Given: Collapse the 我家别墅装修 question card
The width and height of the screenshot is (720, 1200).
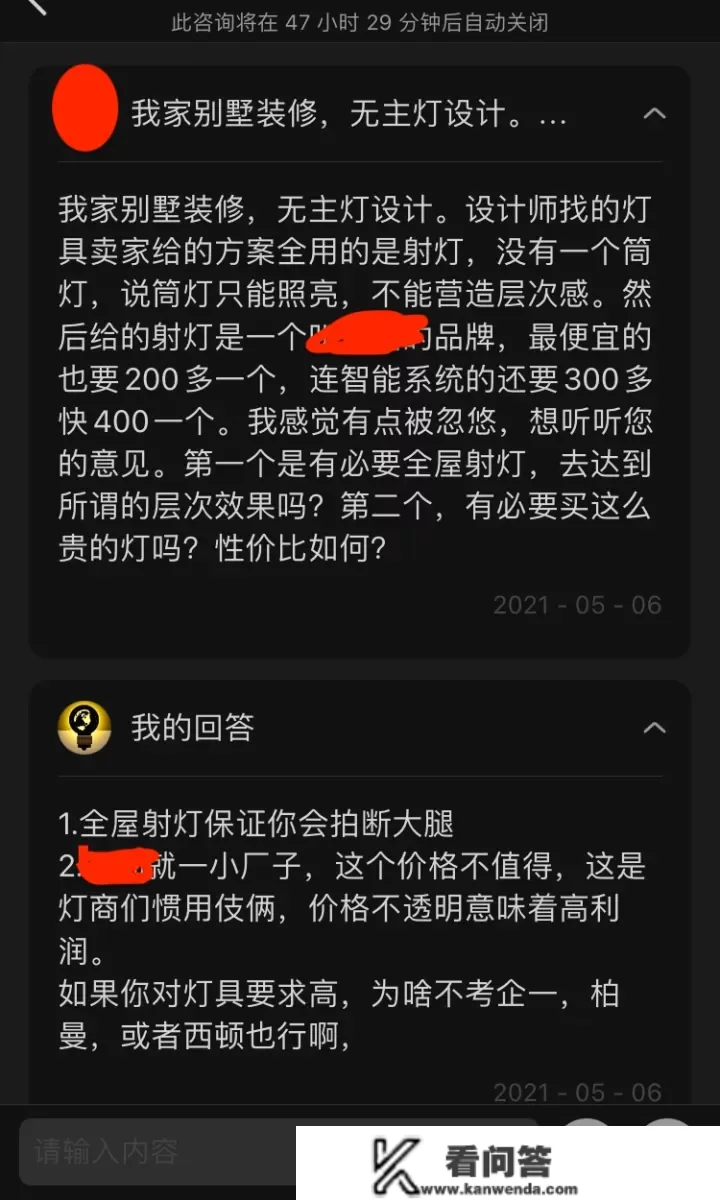Looking at the screenshot, I should [654, 113].
